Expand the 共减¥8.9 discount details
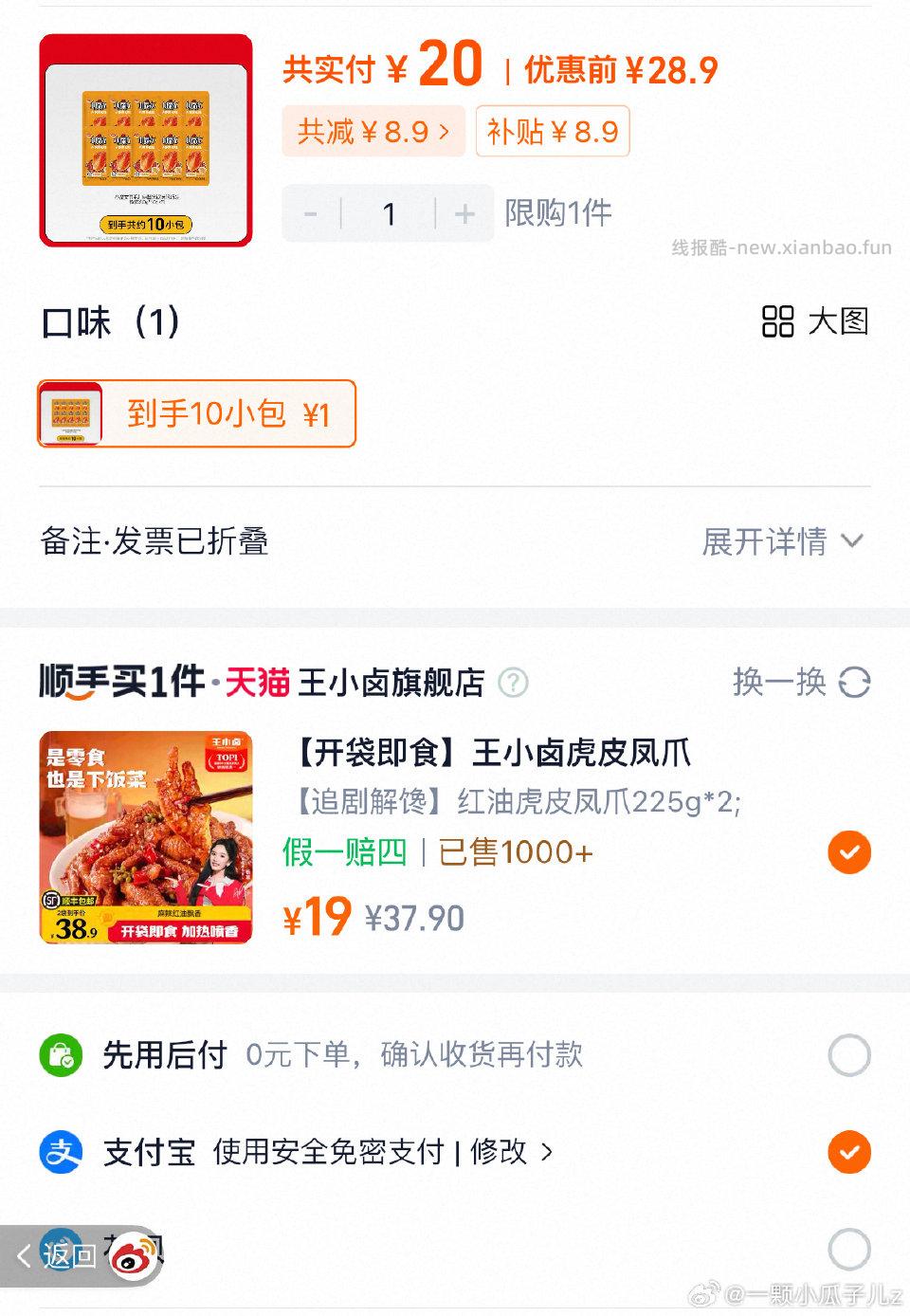This screenshot has height=1316, width=910. (373, 132)
